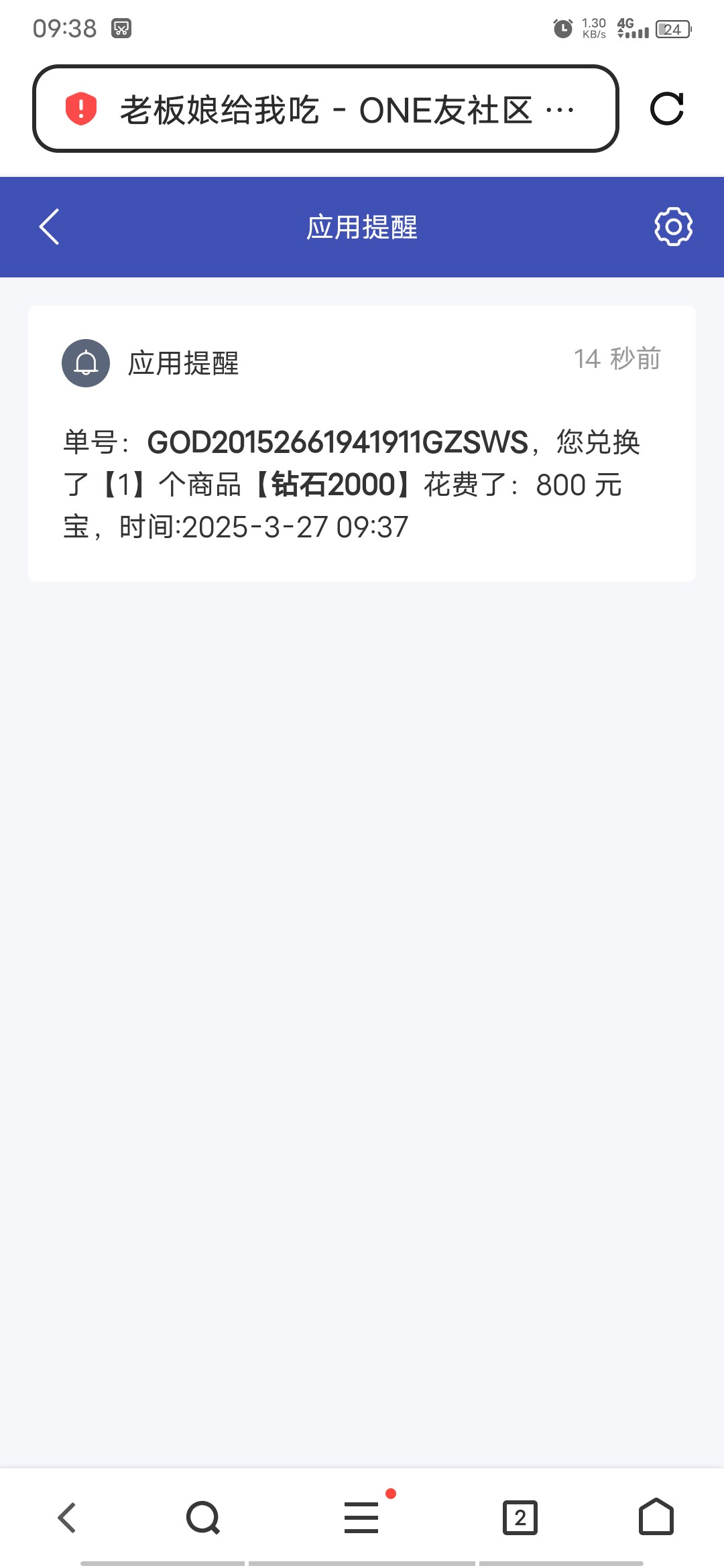Reload the current web page
The image size is (724, 1568).
[x=666, y=109]
